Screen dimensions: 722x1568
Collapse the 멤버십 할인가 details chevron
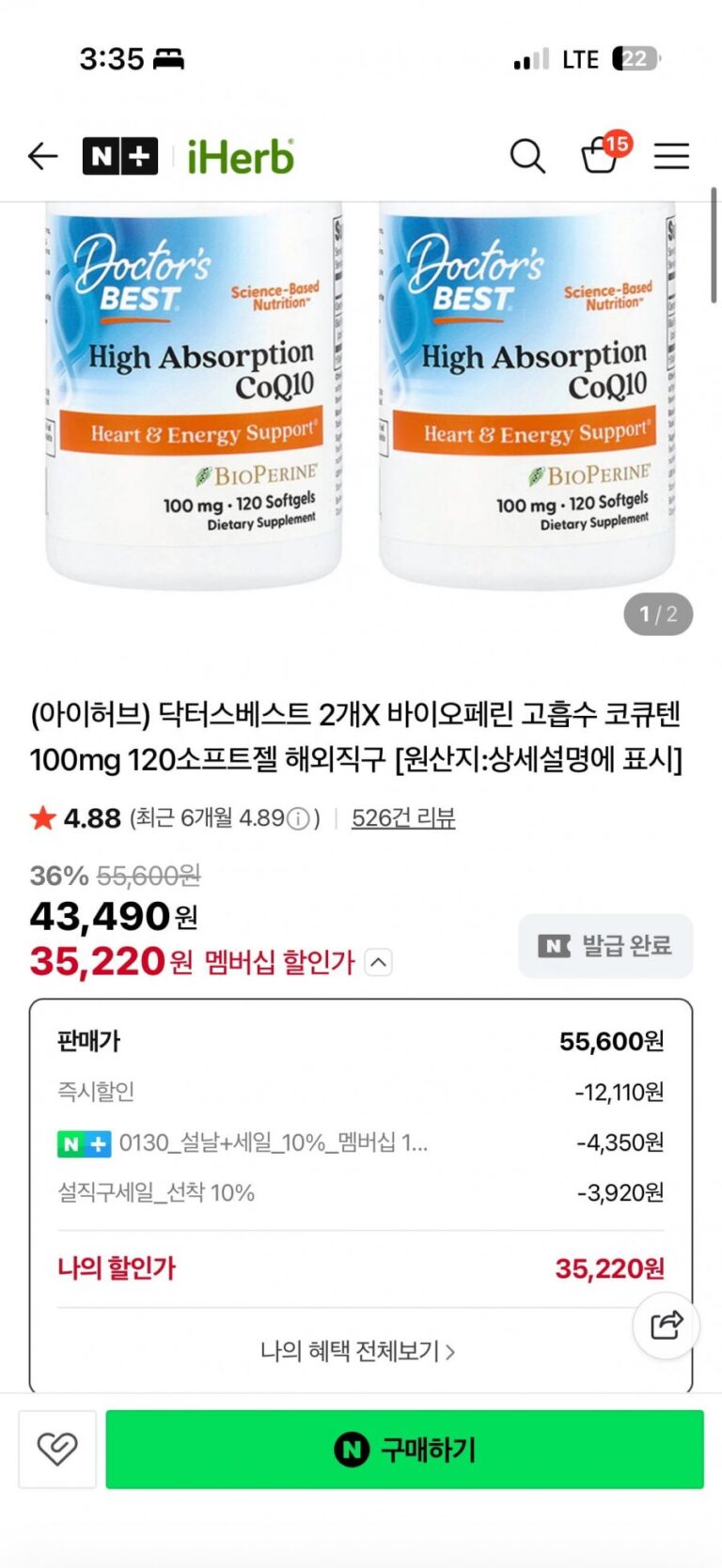coord(378,962)
